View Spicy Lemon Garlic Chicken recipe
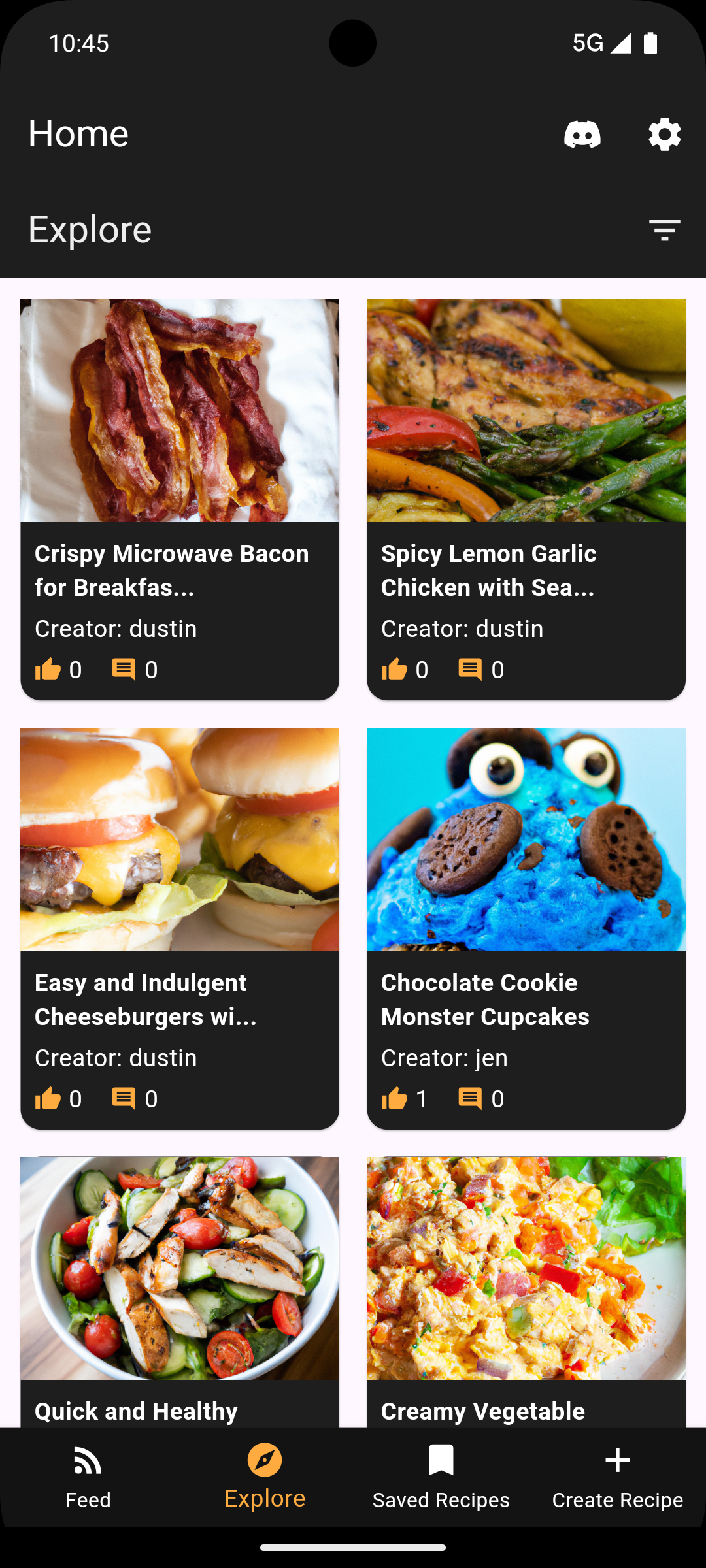The height and width of the screenshot is (1568, 706). [x=526, y=499]
